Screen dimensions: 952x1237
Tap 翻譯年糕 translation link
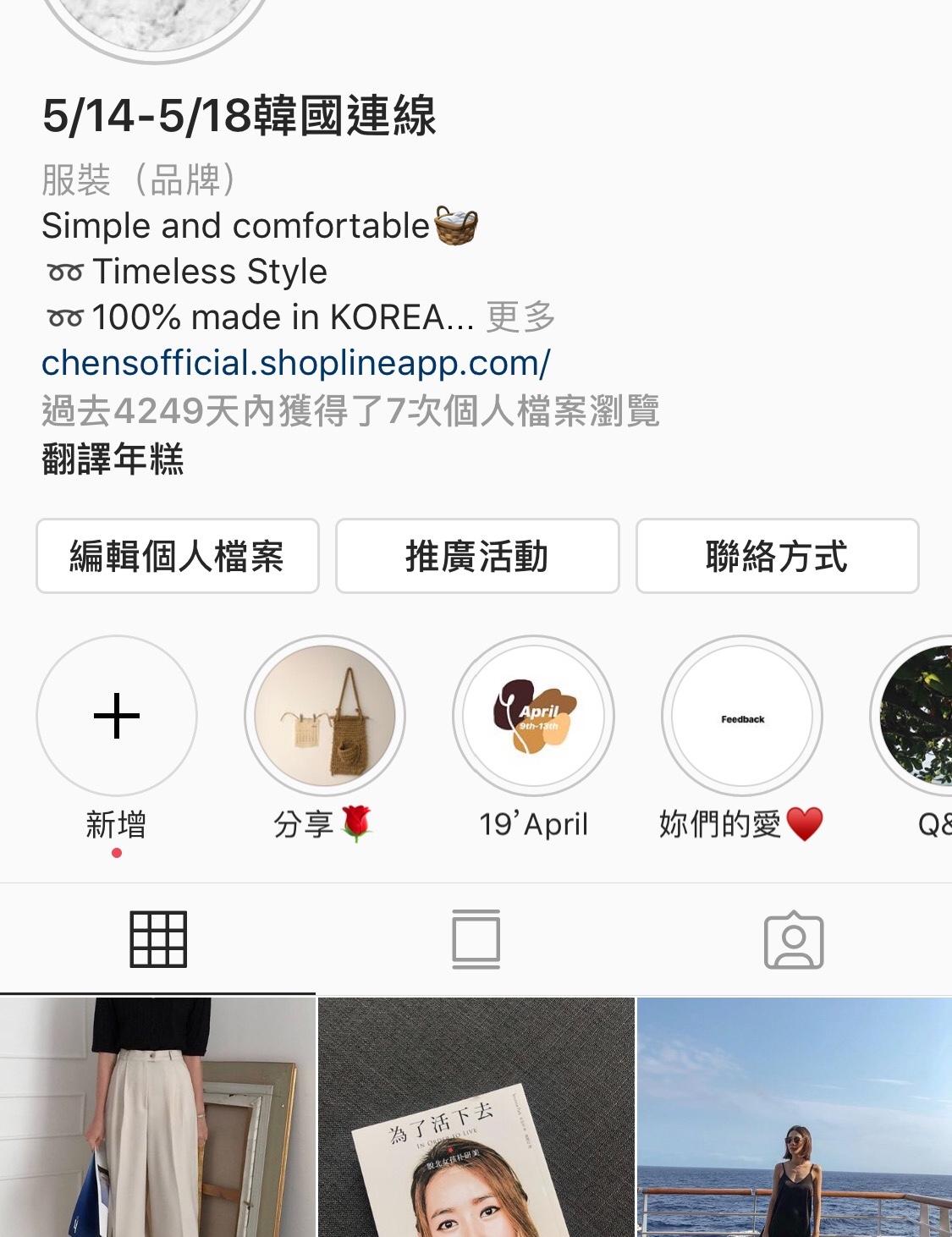pyautogui.click(x=113, y=459)
